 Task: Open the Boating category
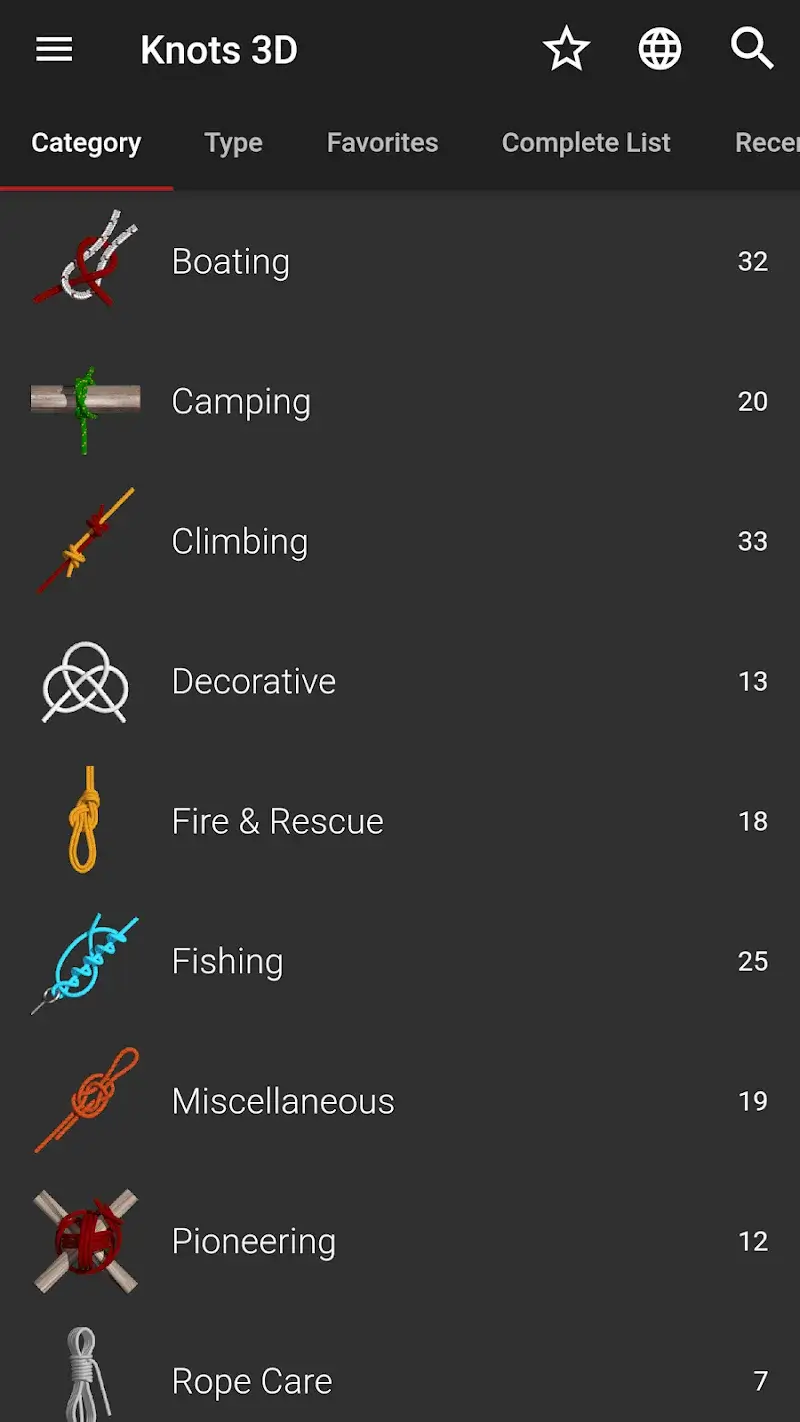click(x=231, y=261)
